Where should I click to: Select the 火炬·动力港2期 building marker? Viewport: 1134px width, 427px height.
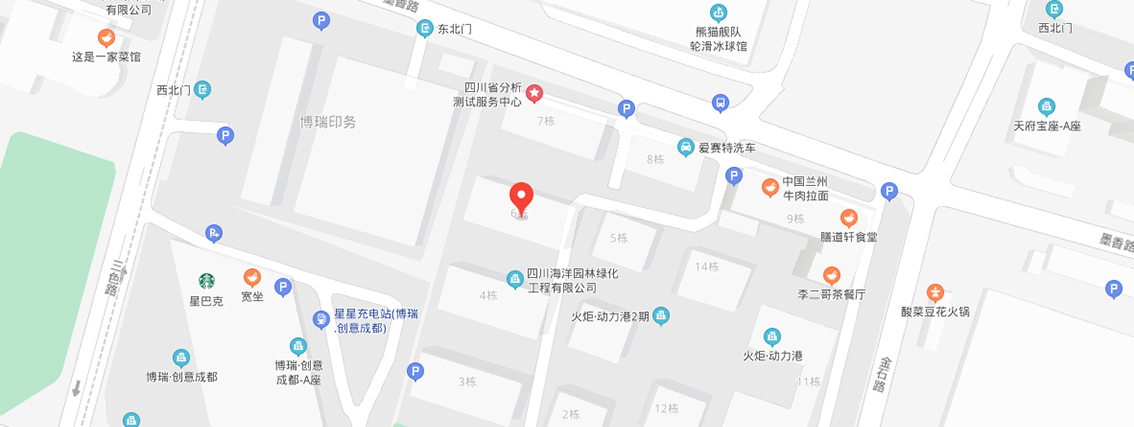pos(661,317)
